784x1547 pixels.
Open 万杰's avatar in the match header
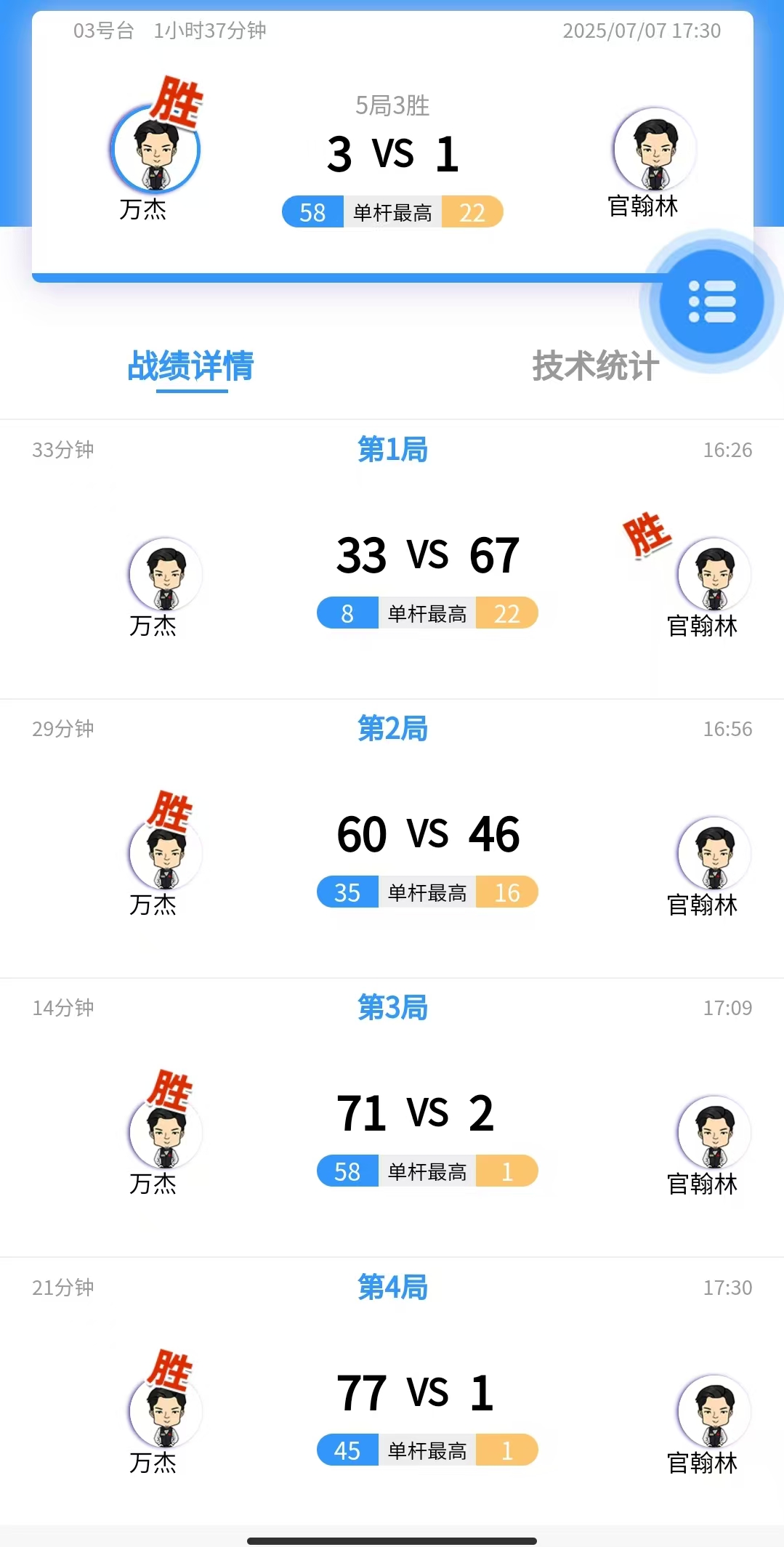(156, 150)
